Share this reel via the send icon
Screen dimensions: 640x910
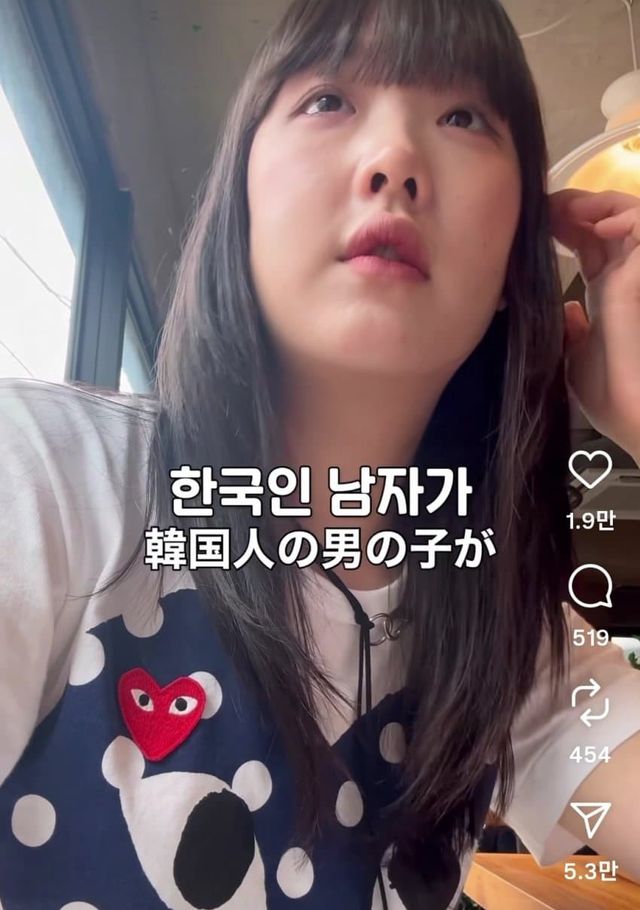pos(589,819)
